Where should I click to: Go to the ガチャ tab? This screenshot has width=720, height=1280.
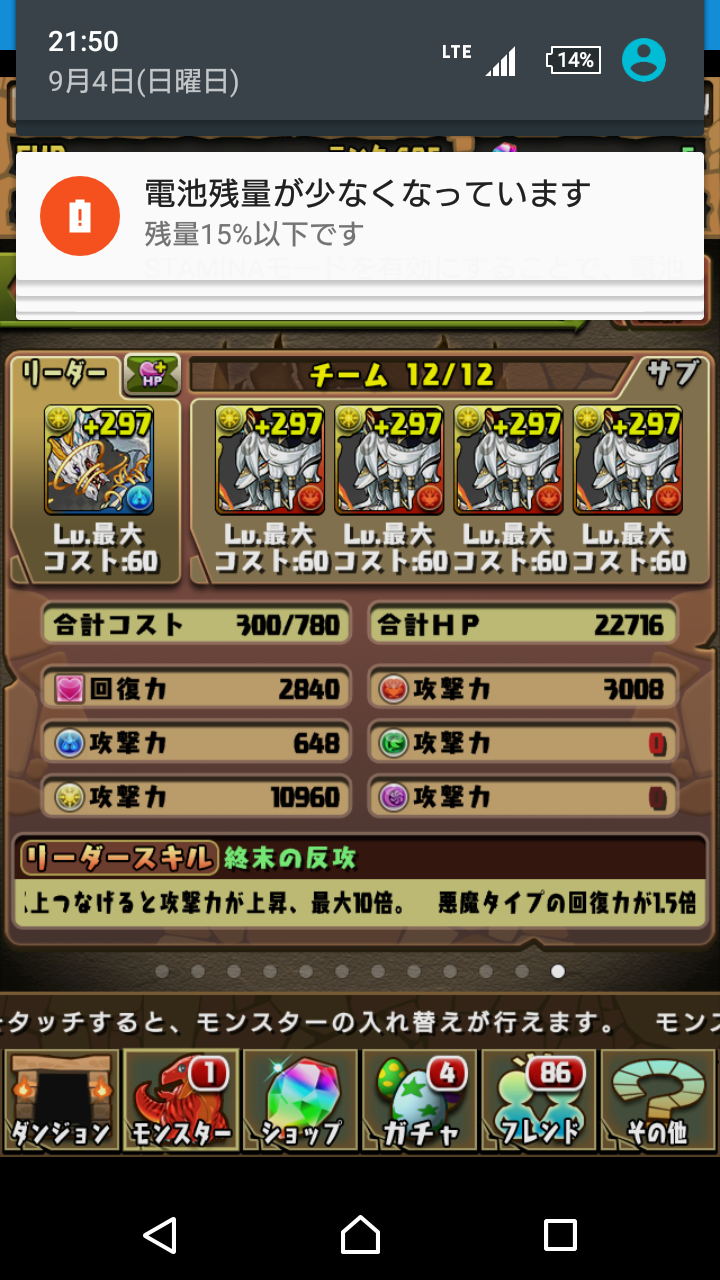click(420, 1102)
